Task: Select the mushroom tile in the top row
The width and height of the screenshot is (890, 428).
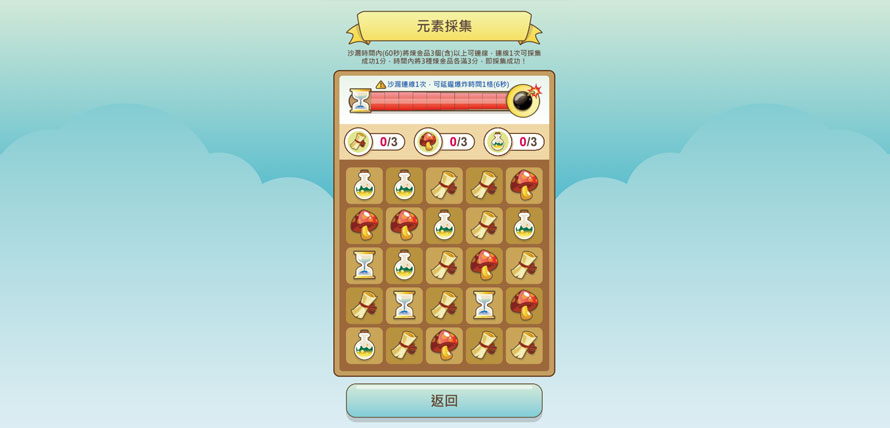Action: 524,185
